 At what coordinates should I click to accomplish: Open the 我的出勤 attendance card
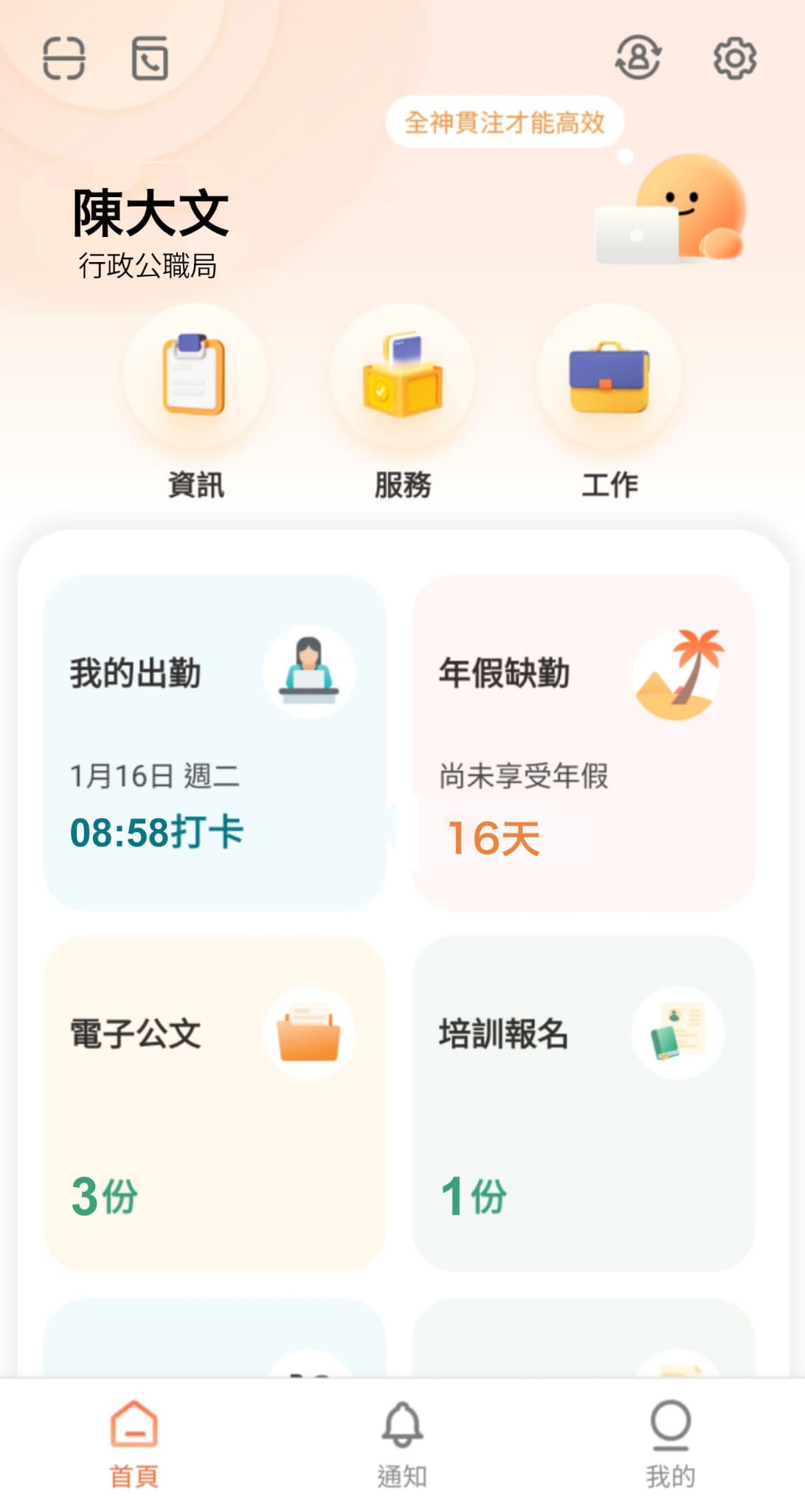(215, 742)
